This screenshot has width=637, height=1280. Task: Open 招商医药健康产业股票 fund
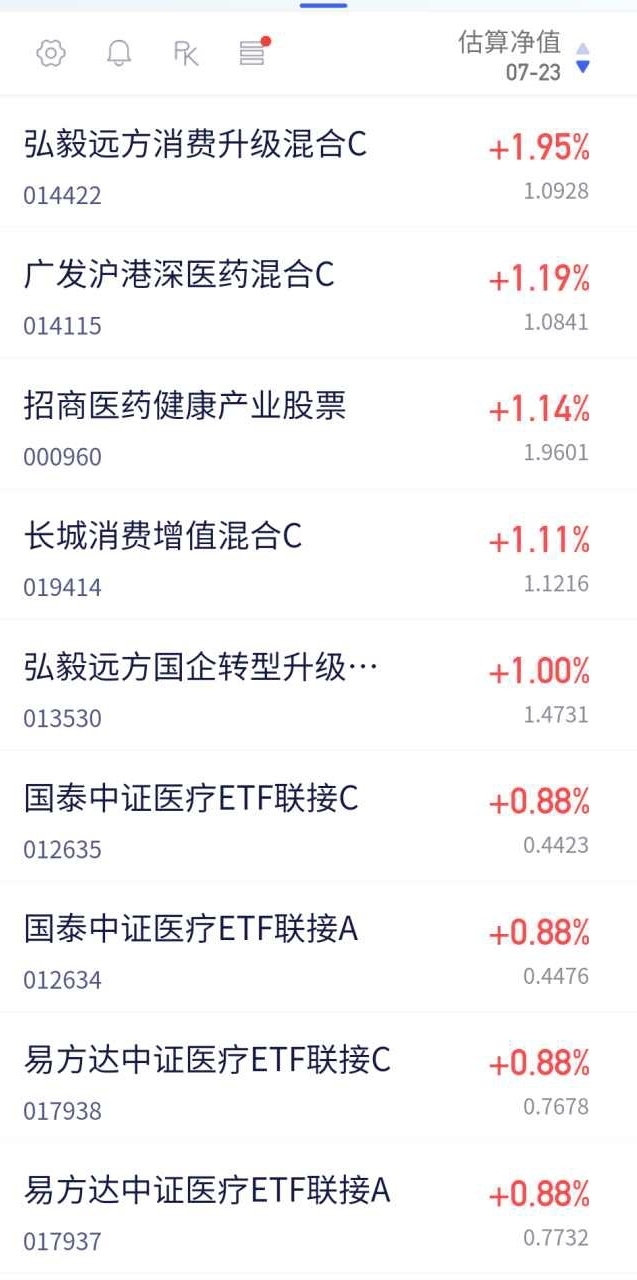[318, 424]
